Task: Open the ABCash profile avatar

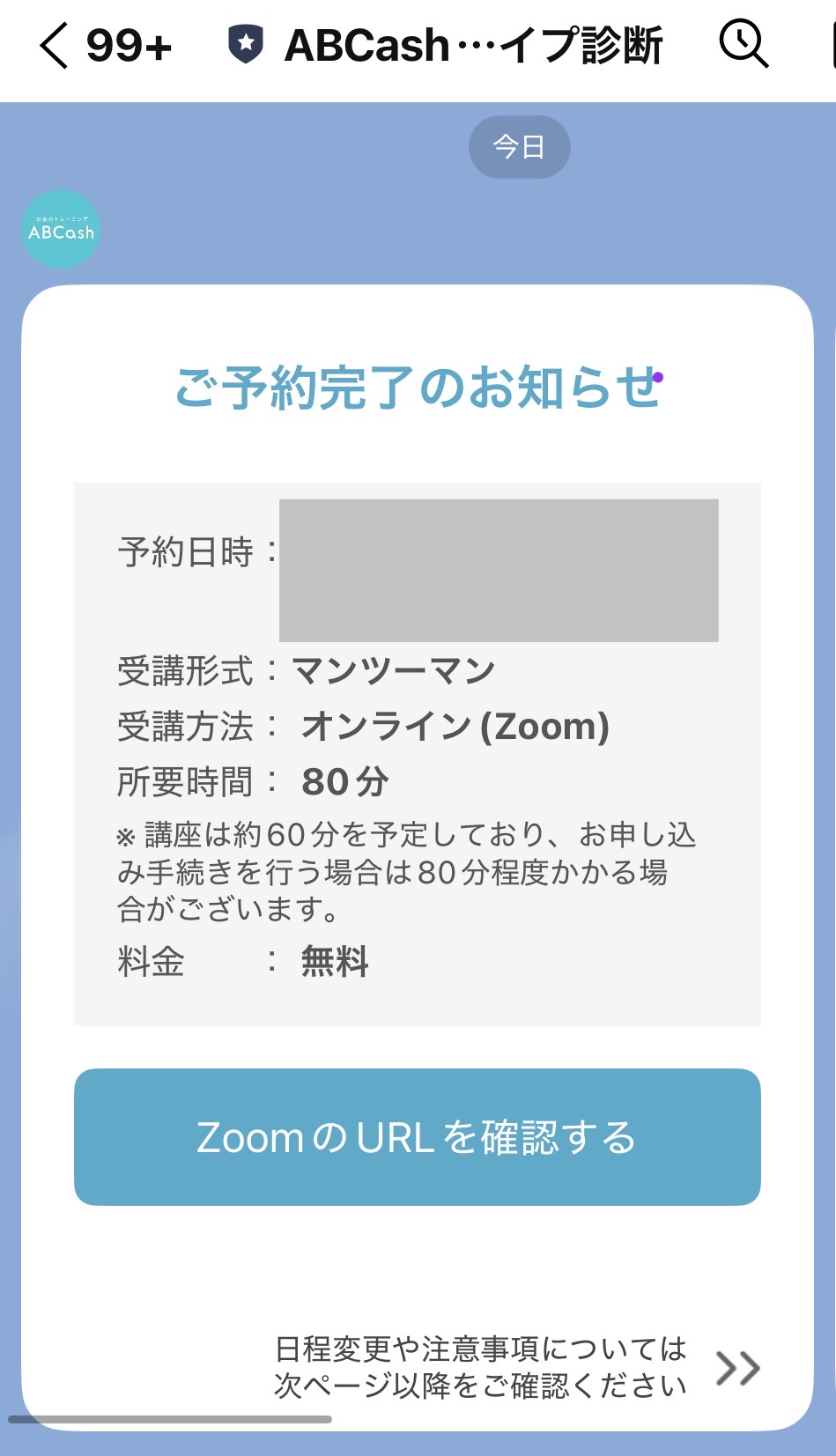Action: coord(61,229)
